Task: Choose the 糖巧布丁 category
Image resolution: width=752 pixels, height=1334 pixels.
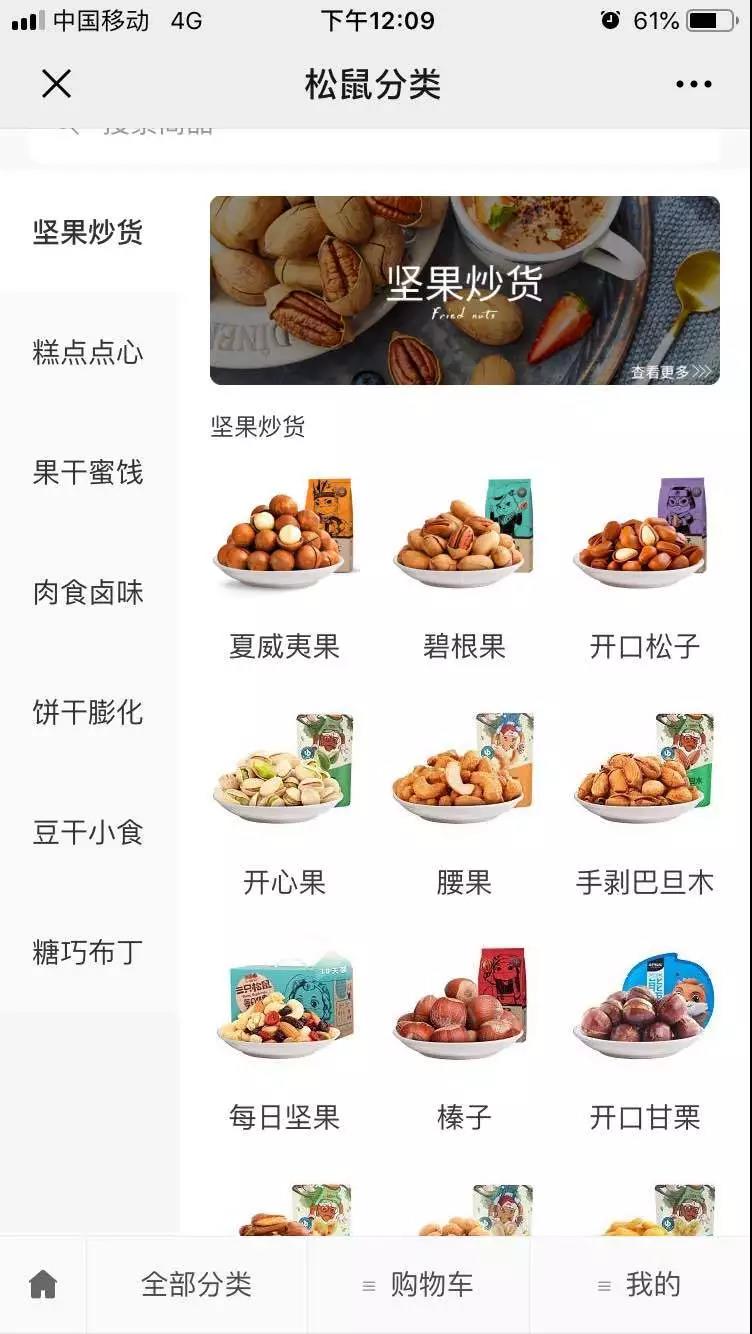Action: [89, 952]
